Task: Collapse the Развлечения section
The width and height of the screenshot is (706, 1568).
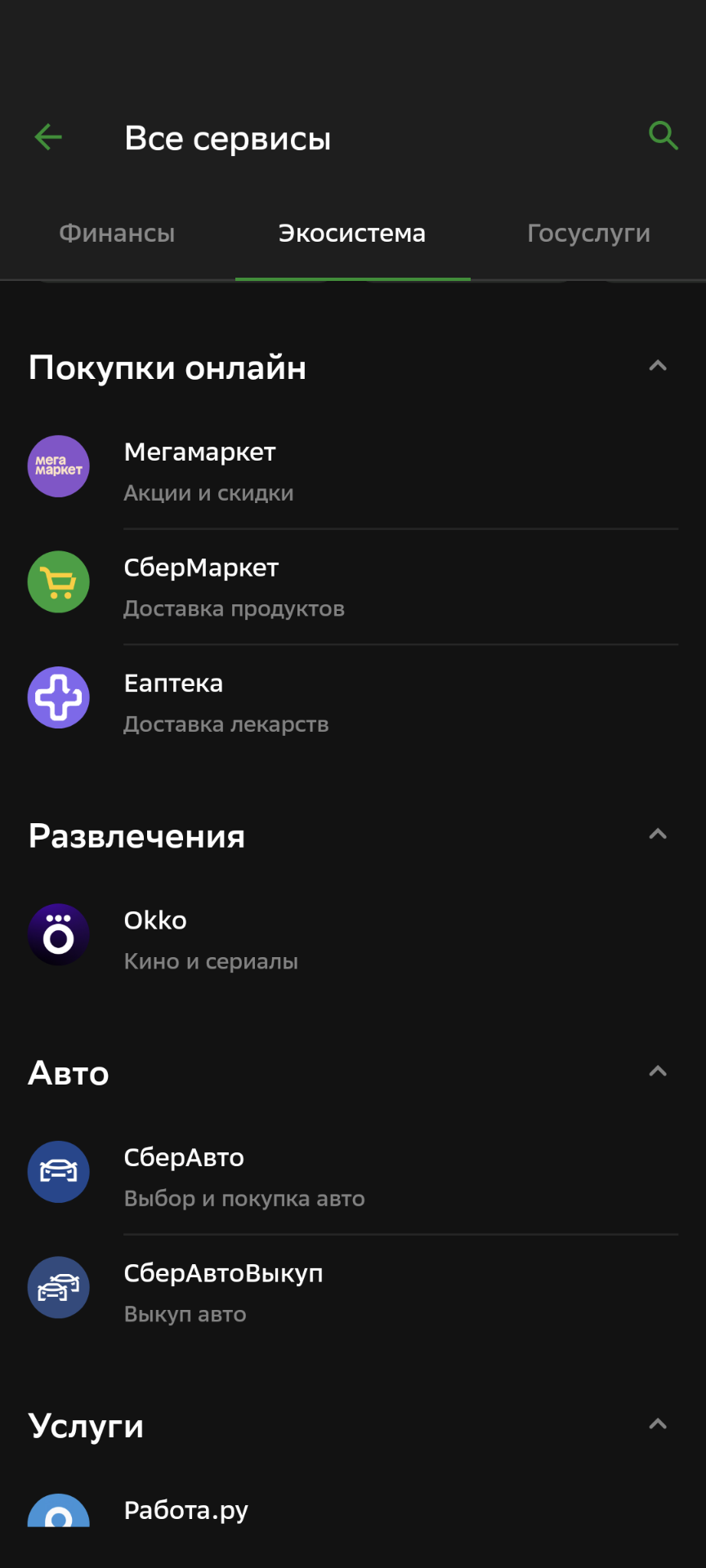Action: point(658,835)
